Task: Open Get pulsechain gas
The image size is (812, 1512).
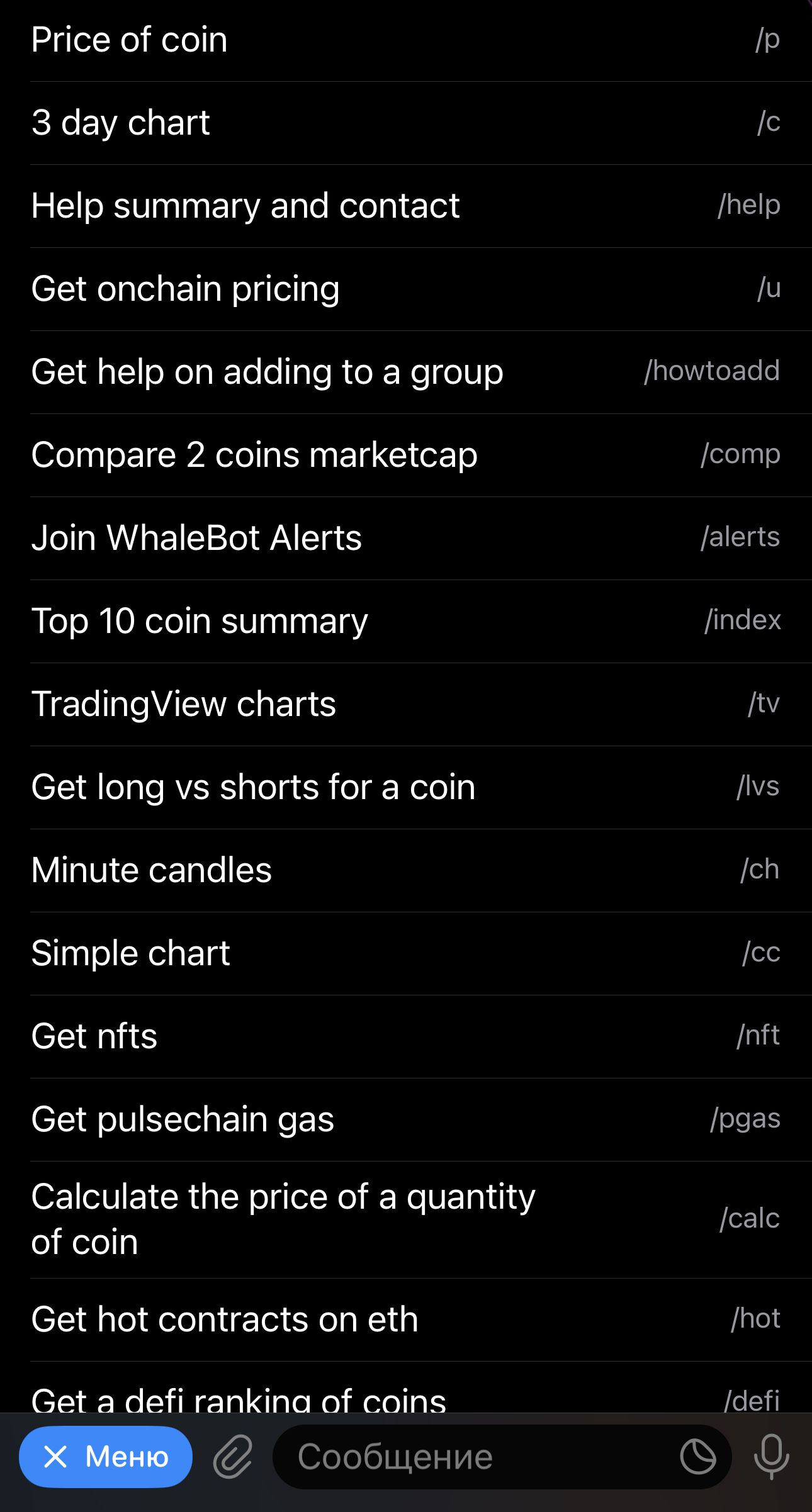Action: (406, 1119)
